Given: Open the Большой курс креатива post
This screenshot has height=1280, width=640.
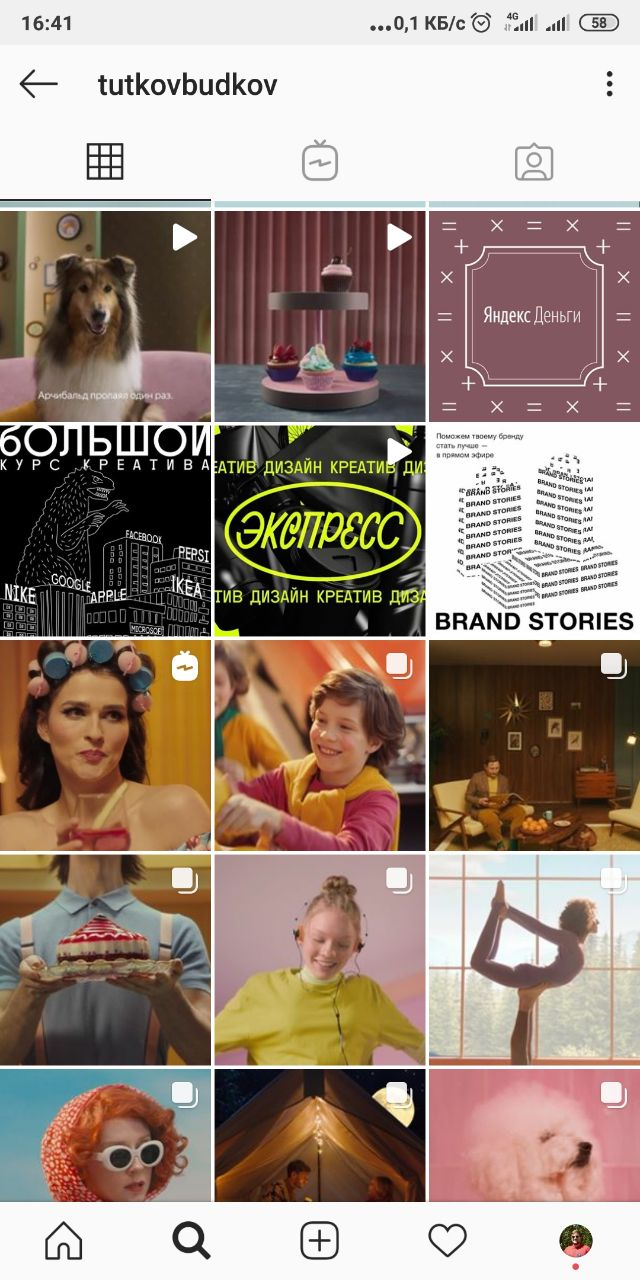Looking at the screenshot, I should pyautogui.click(x=105, y=530).
